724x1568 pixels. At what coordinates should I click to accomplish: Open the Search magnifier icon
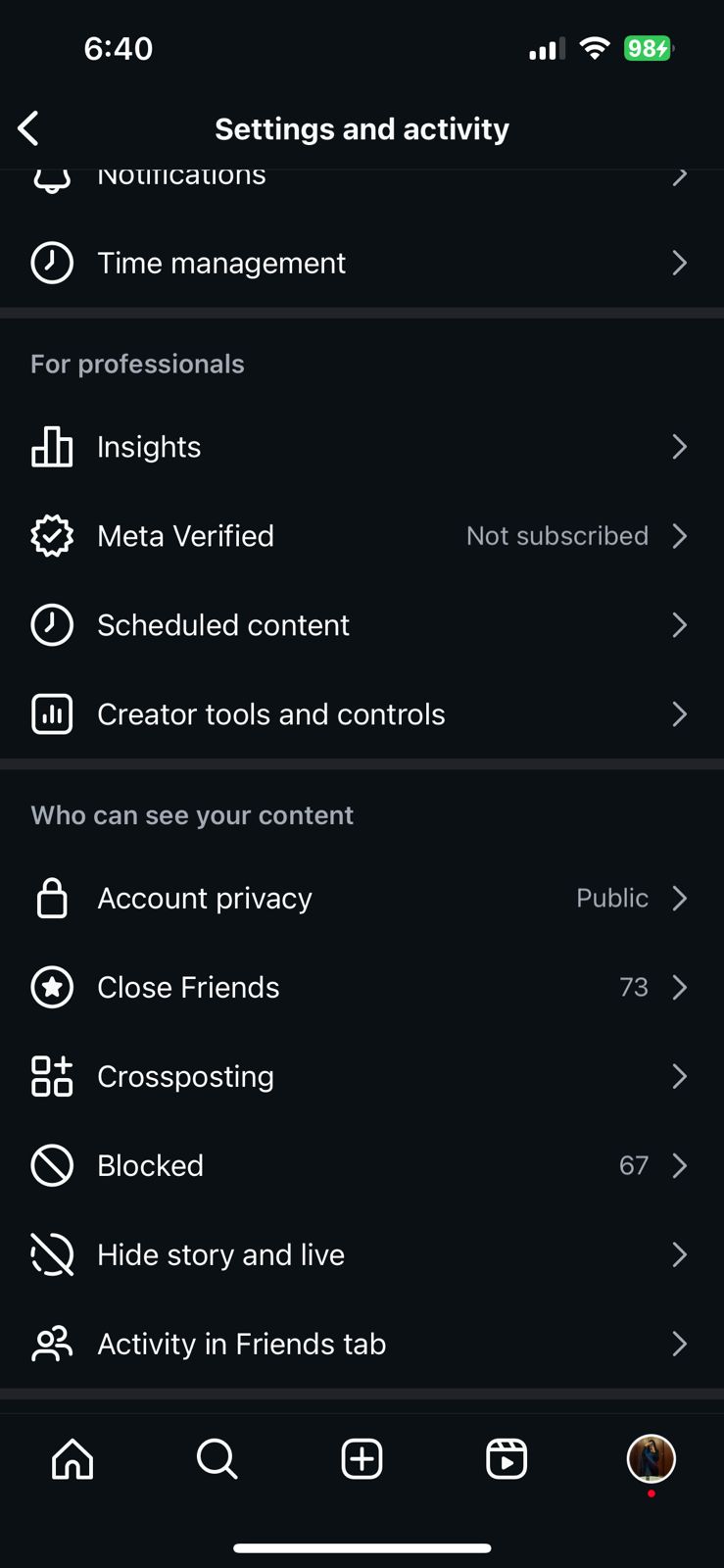click(217, 1458)
